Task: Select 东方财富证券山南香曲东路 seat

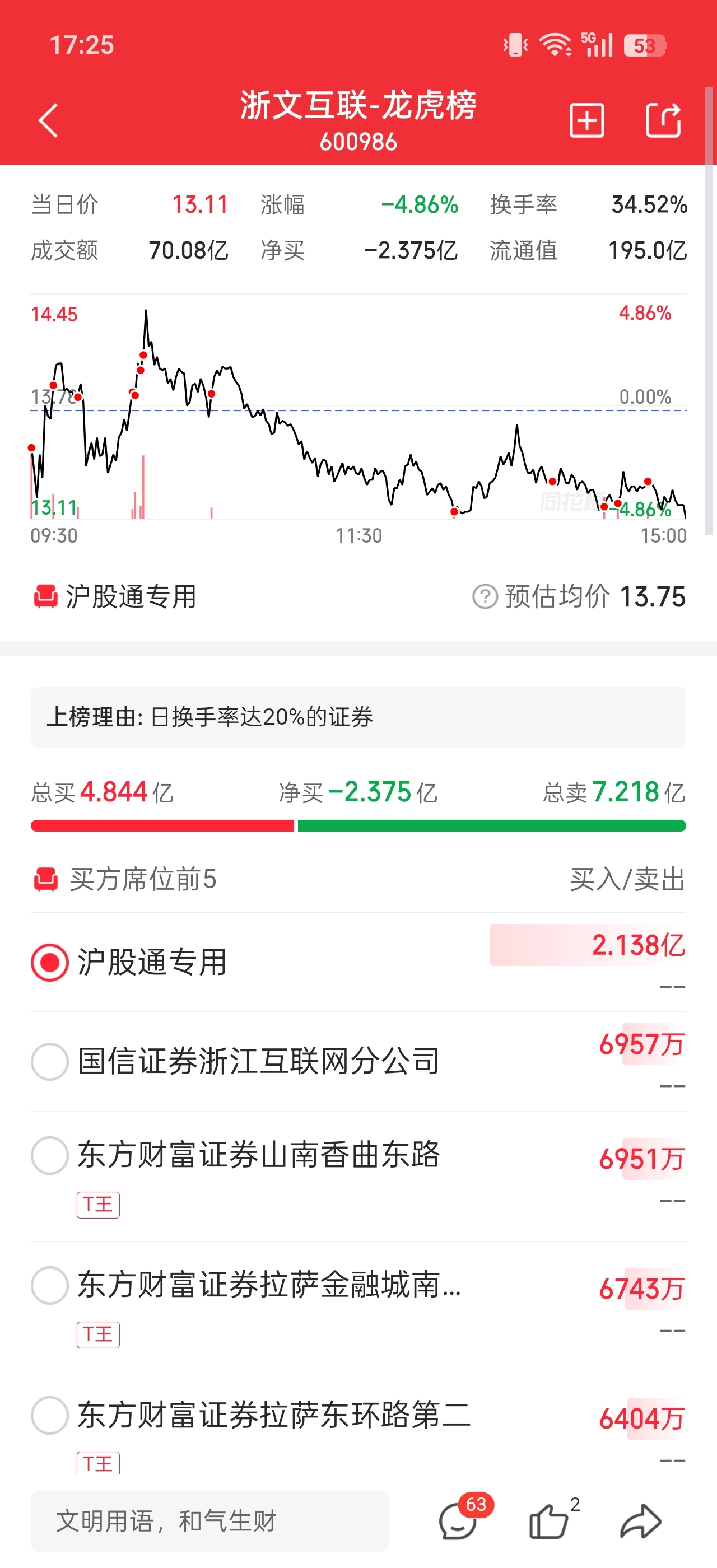Action: 49,1155
